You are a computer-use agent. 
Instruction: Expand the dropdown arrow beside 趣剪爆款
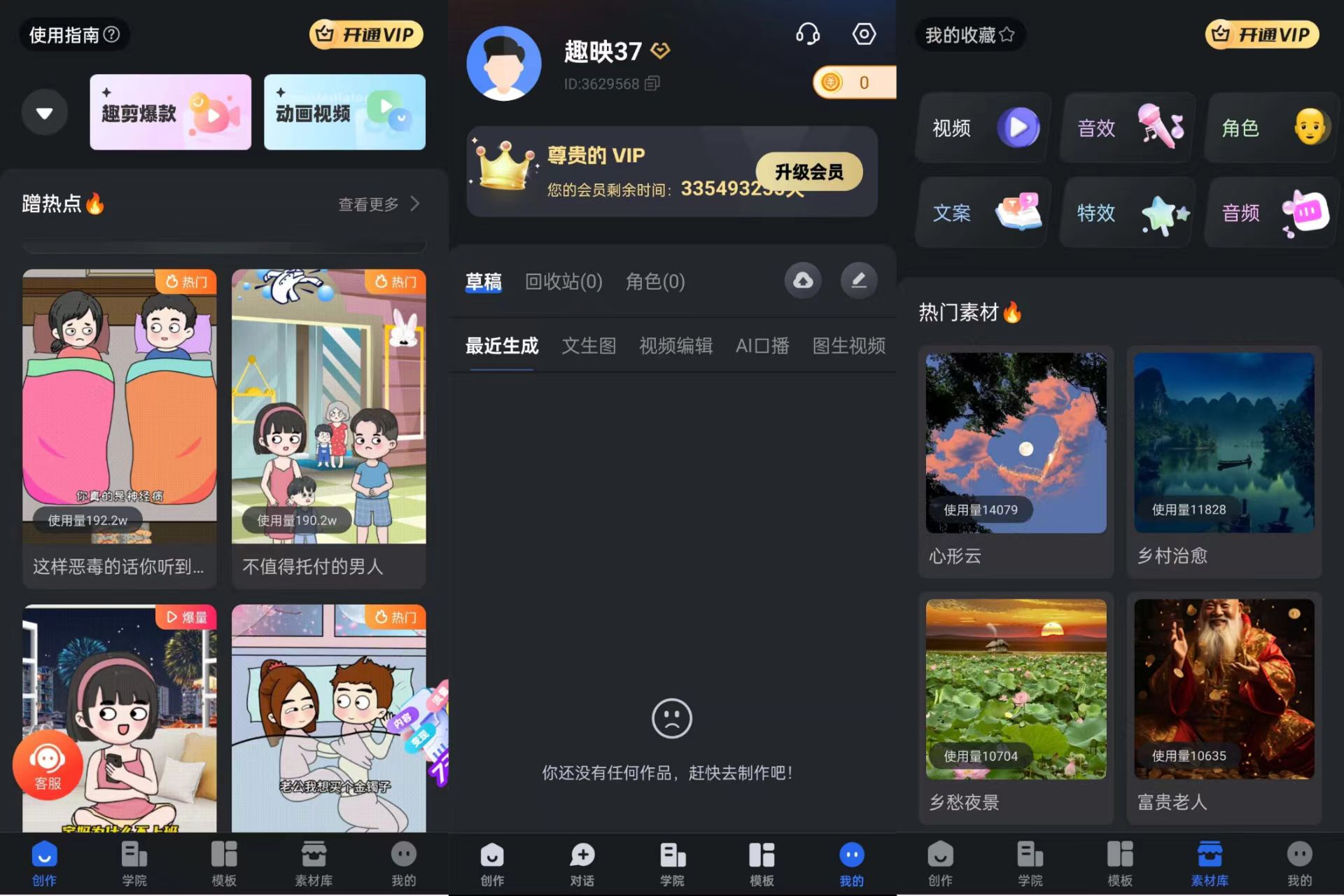tap(44, 113)
